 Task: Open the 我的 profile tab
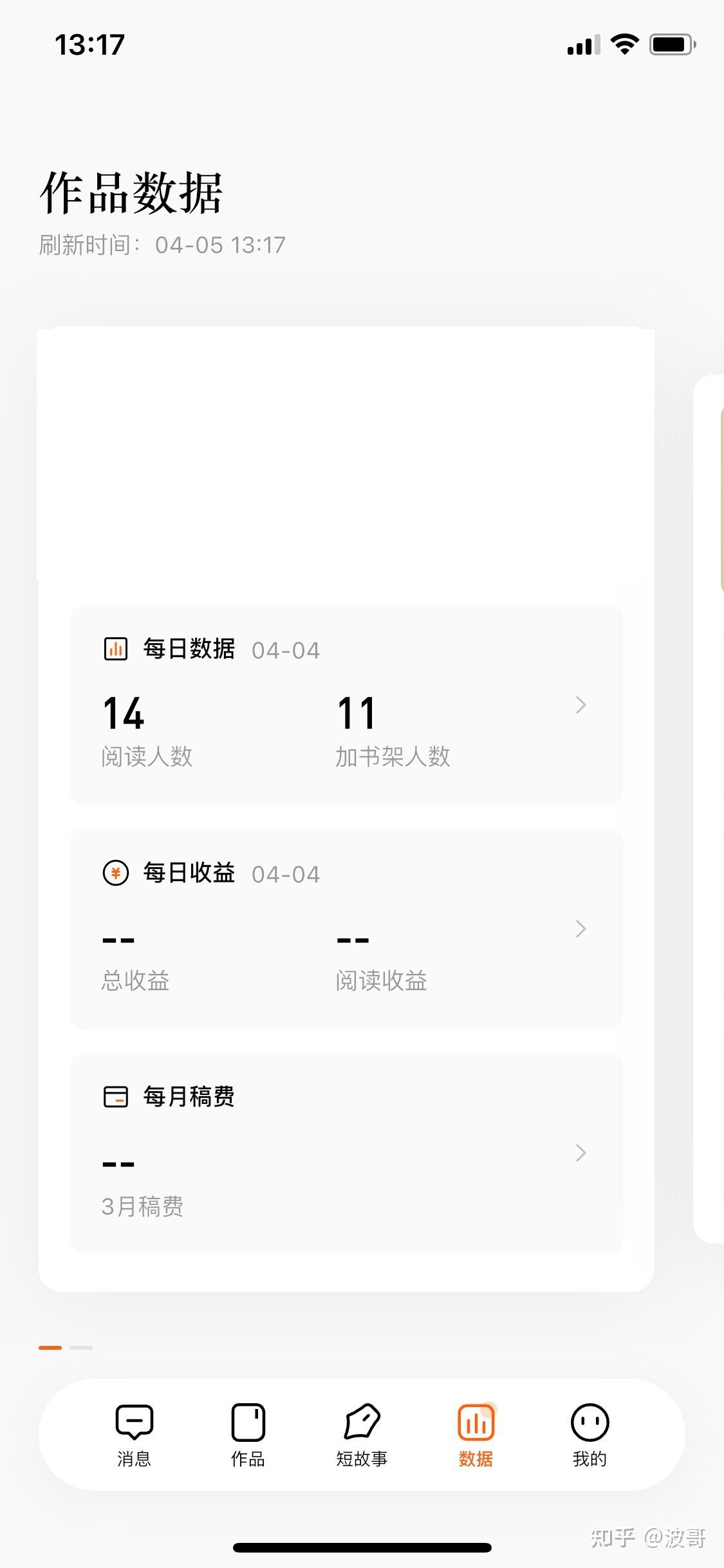tap(589, 1435)
